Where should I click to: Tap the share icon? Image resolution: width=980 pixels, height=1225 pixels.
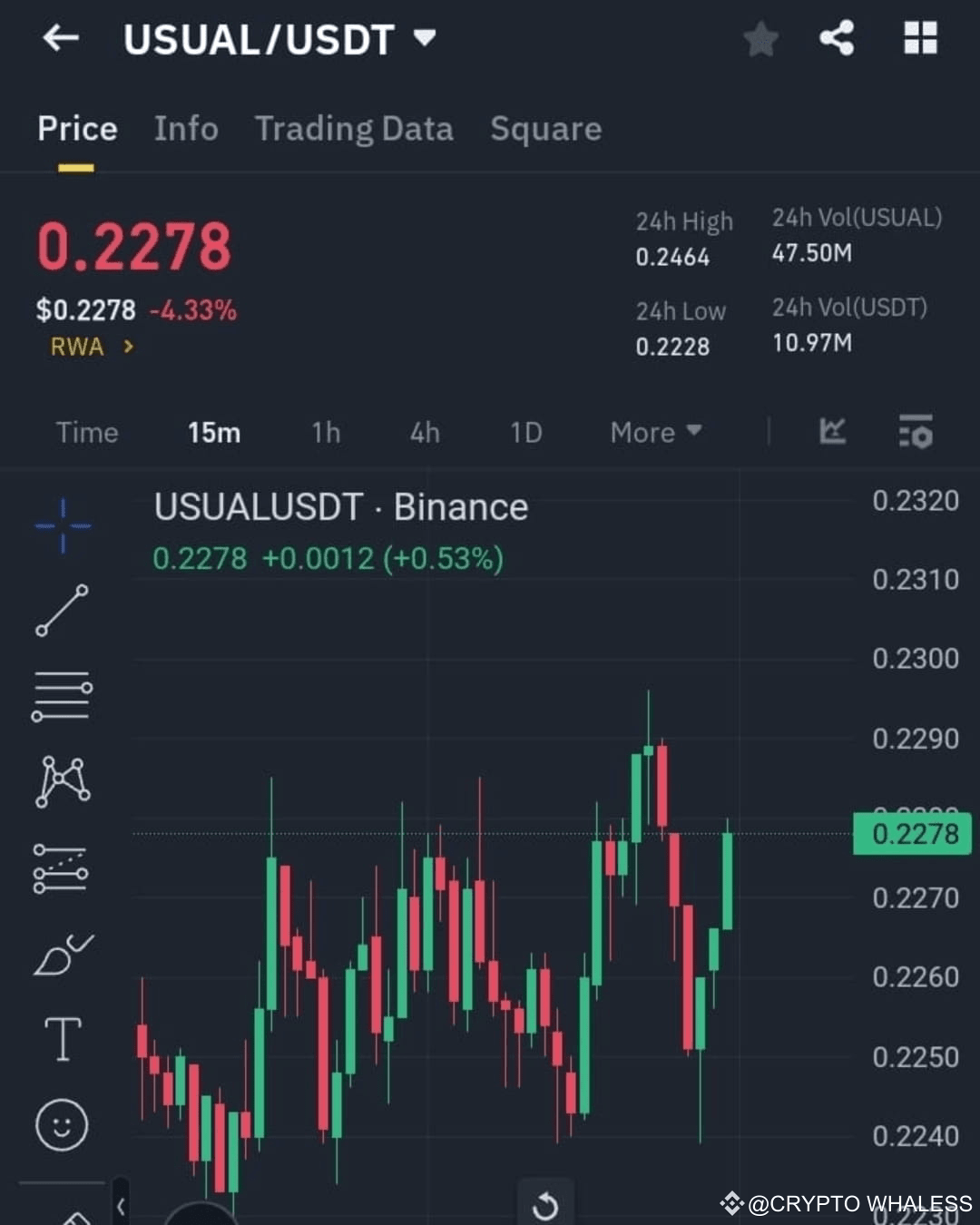pyautogui.click(x=836, y=39)
